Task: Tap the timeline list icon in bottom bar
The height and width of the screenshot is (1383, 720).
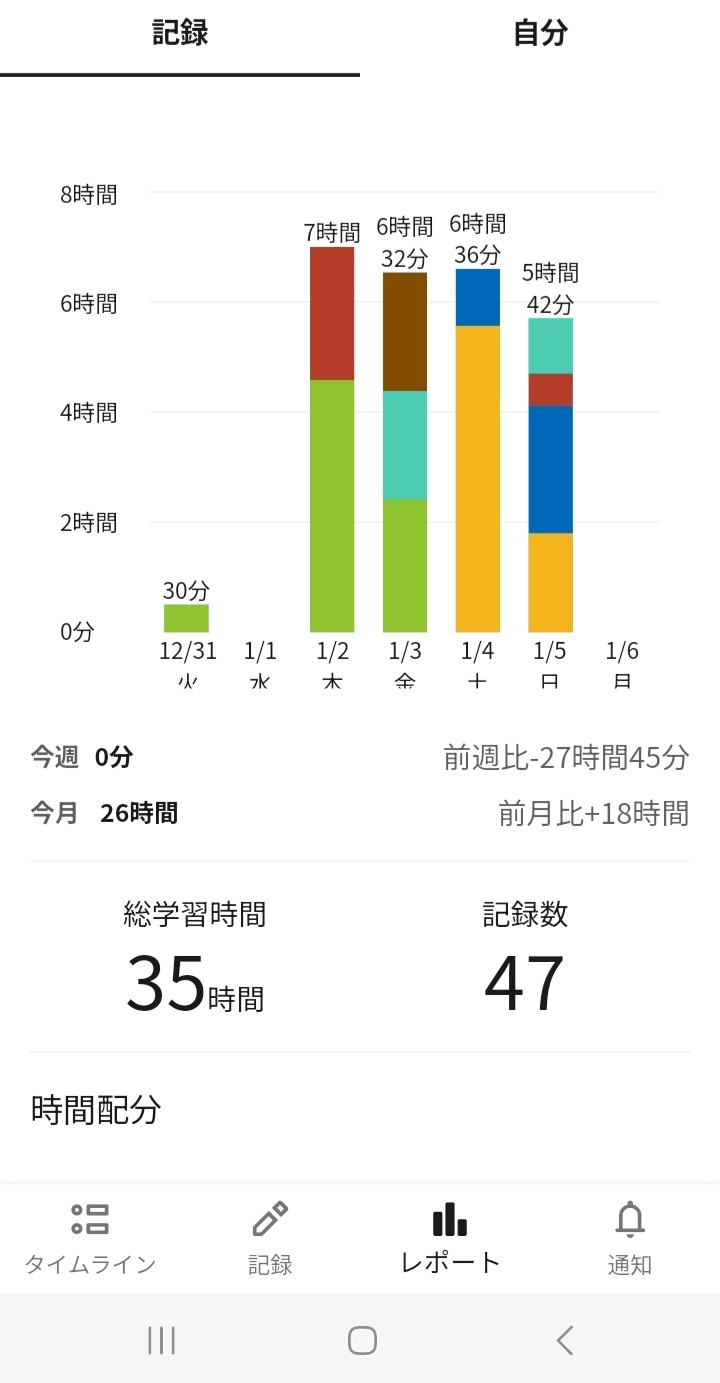Action: click(x=90, y=1219)
